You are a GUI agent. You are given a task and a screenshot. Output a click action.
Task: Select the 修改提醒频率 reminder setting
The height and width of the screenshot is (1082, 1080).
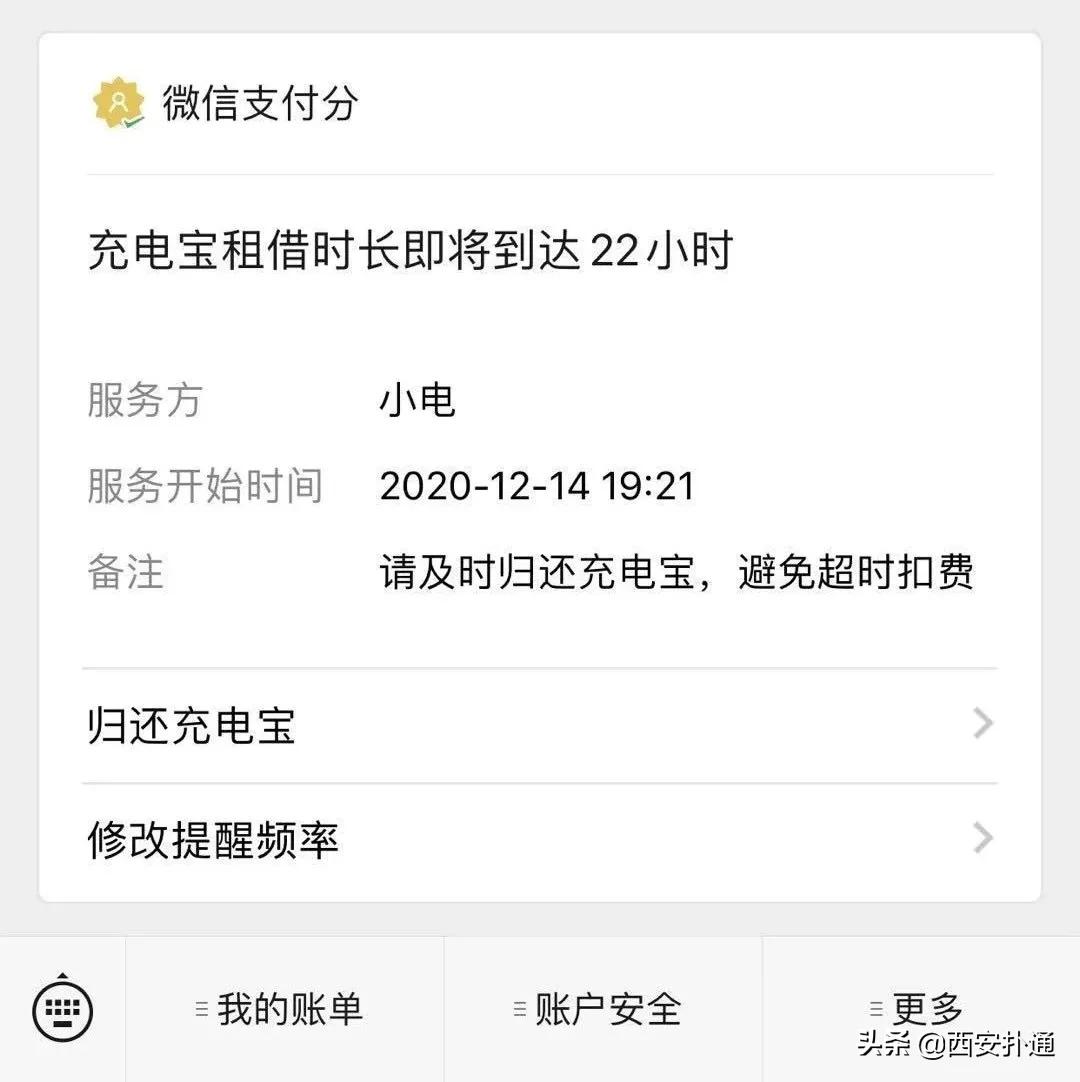tap(213, 841)
